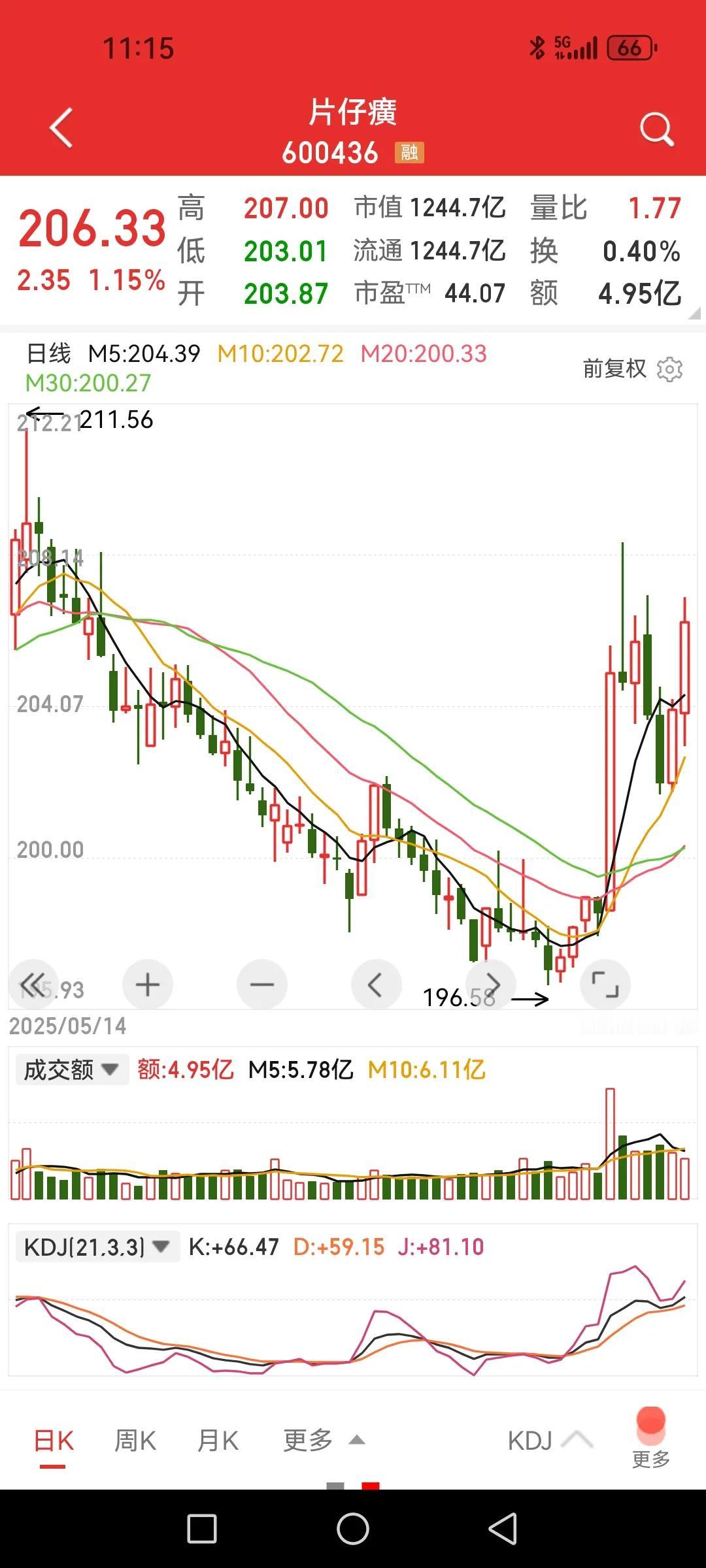This screenshot has height=1568, width=706.
Task: Move chart left with the left chevron
Action: click(x=376, y=985)
